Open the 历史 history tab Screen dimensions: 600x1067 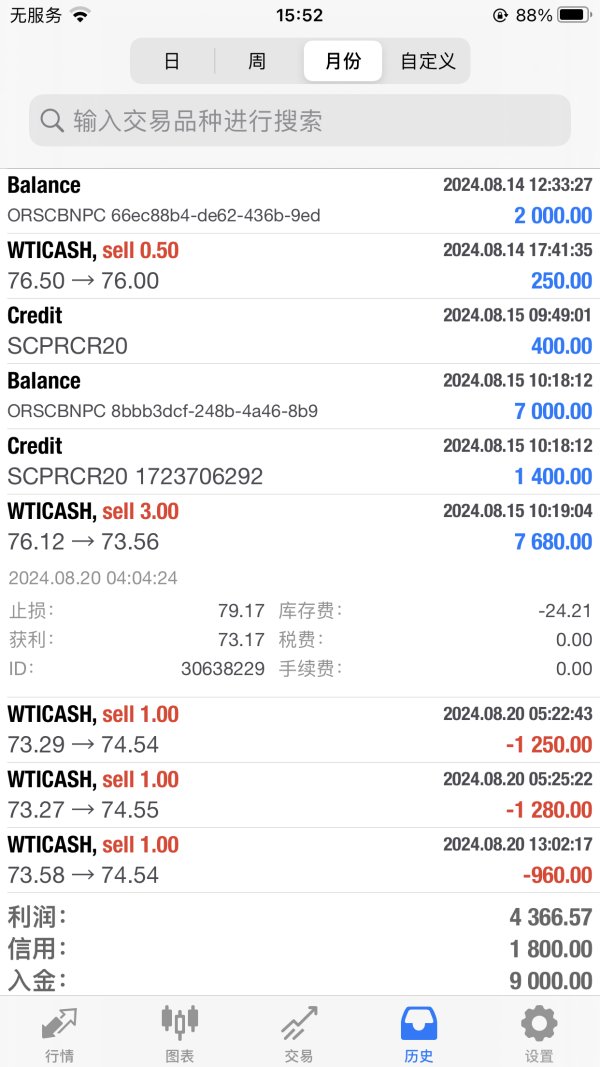tap(419, 1032)
